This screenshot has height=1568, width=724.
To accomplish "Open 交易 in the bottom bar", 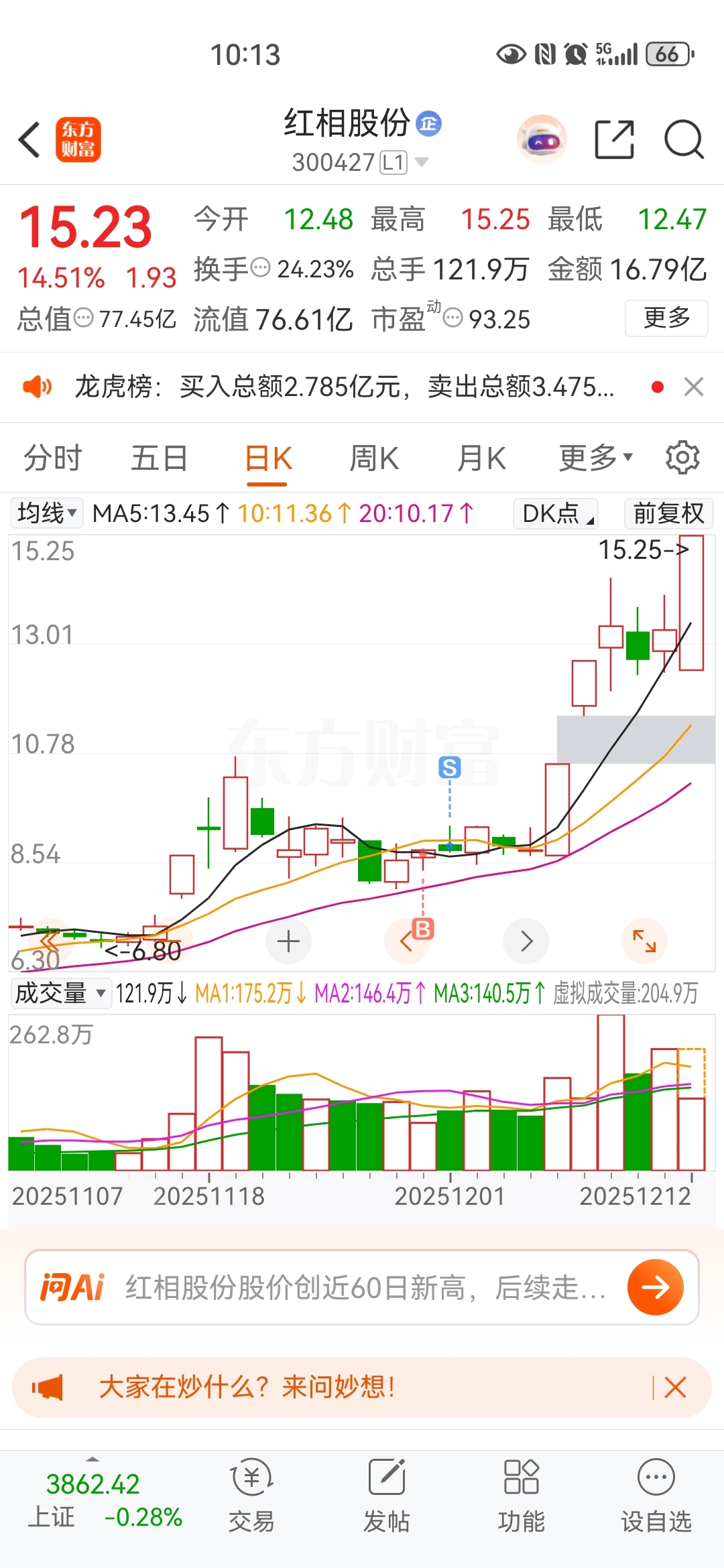I will 251,1495.
